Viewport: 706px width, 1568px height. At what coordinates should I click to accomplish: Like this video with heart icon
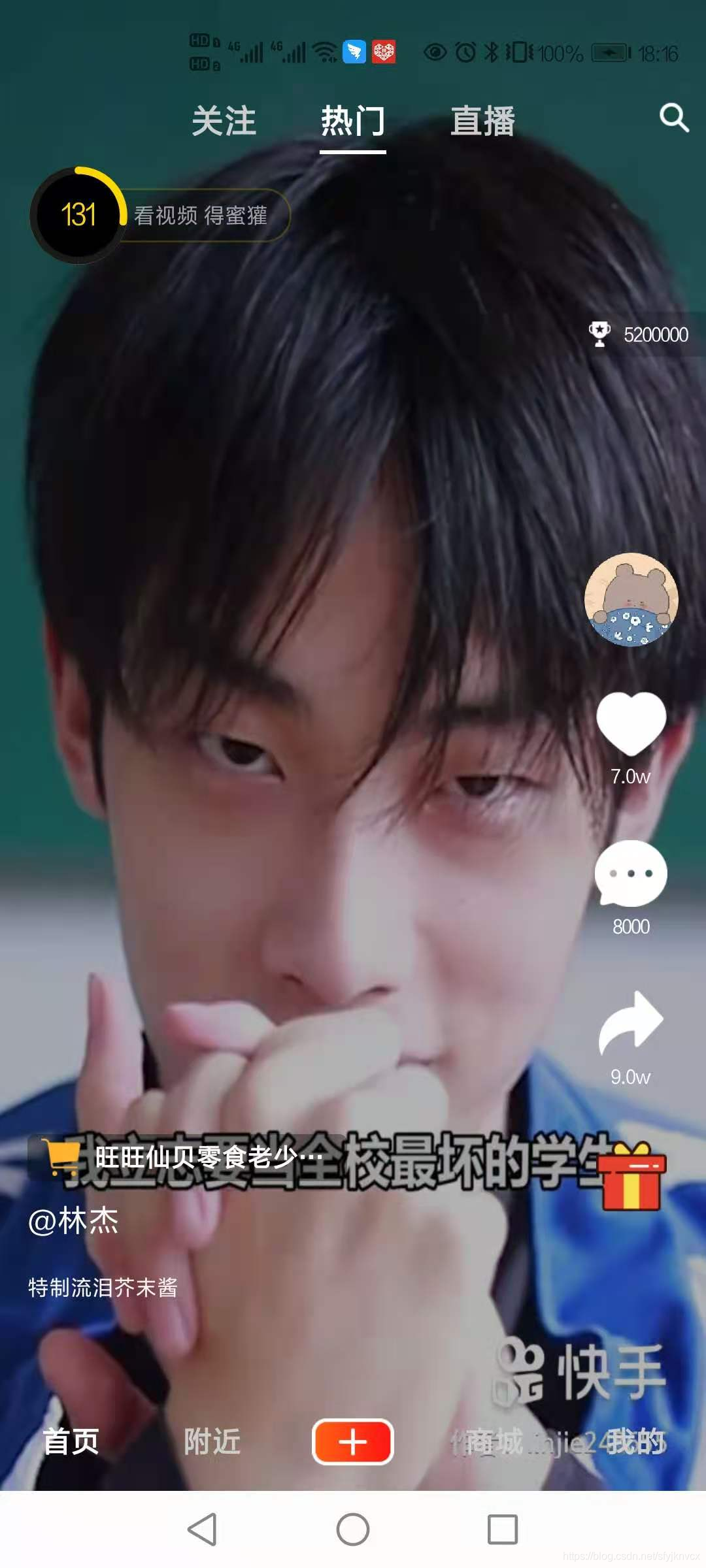pyautogui.click(x=631, y=723)
